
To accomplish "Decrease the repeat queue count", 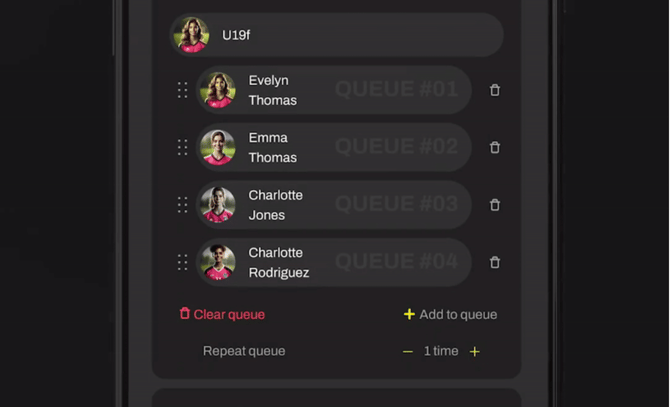I will tap(408, 351).
